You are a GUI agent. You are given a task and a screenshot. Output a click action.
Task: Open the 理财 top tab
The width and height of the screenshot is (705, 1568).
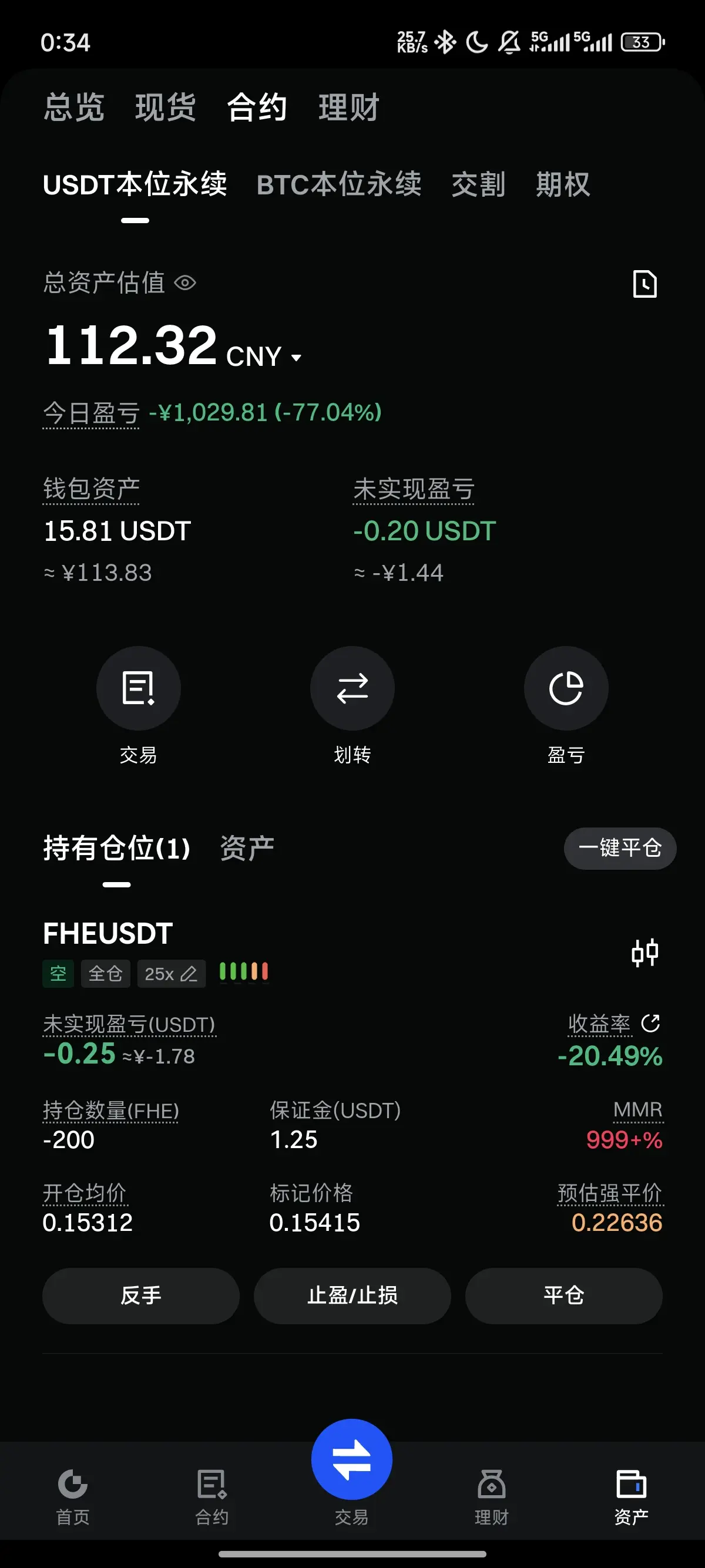(349, 107)
